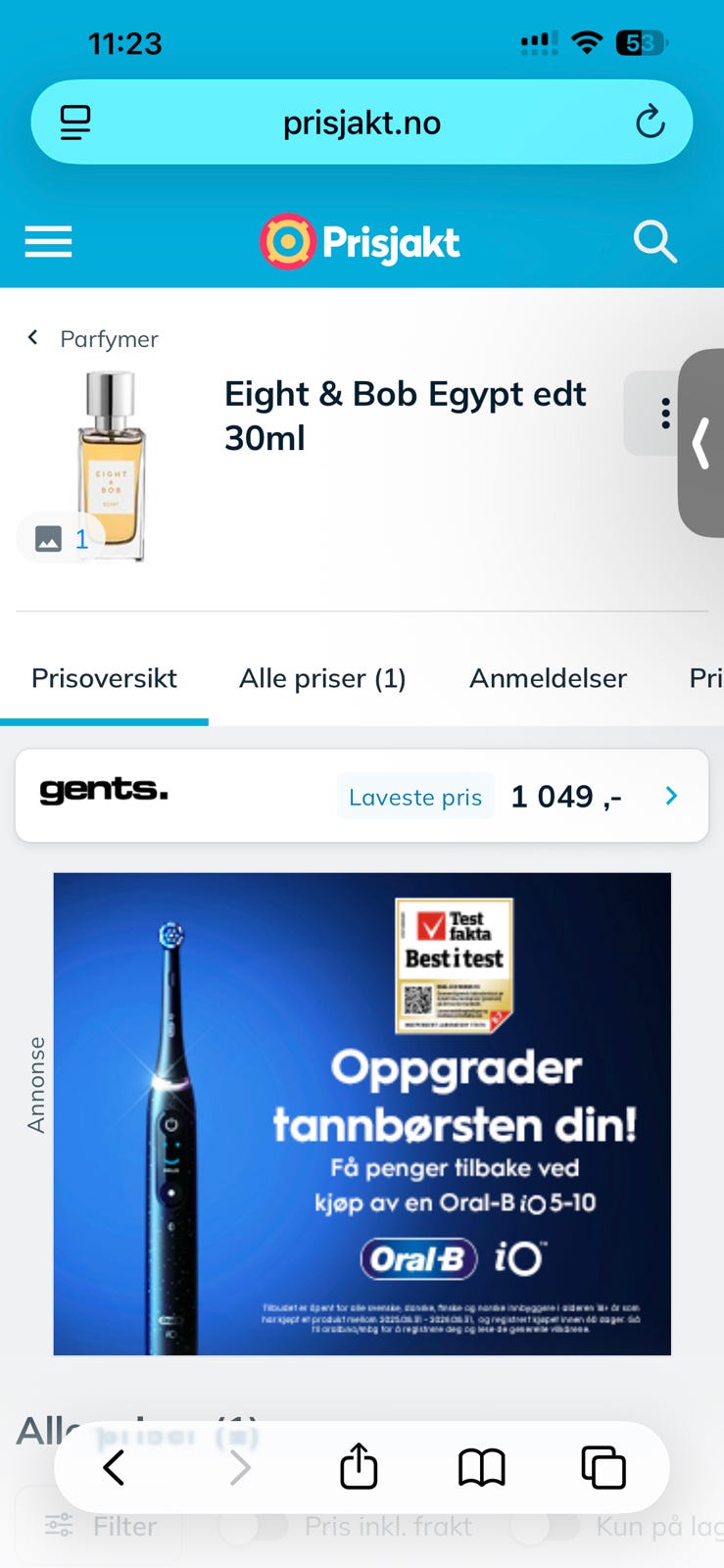
Task: Enable the Pris inkl. frakt toggle
Action: (257, 1525)
